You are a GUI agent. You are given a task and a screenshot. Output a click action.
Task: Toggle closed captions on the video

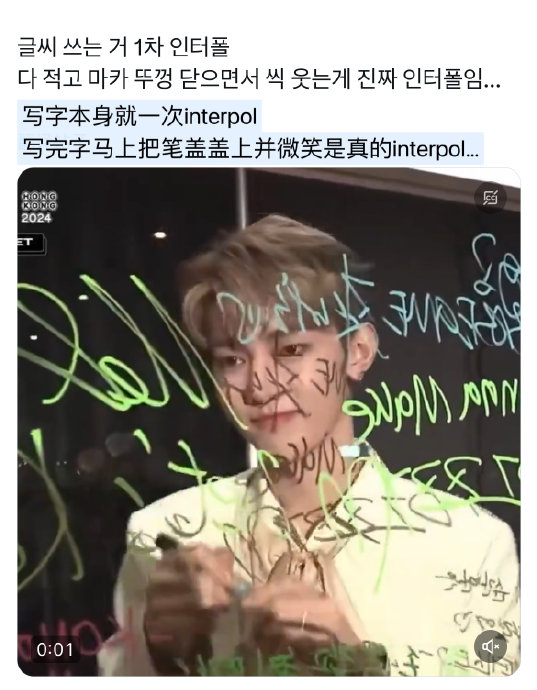[x=490, y=198]
